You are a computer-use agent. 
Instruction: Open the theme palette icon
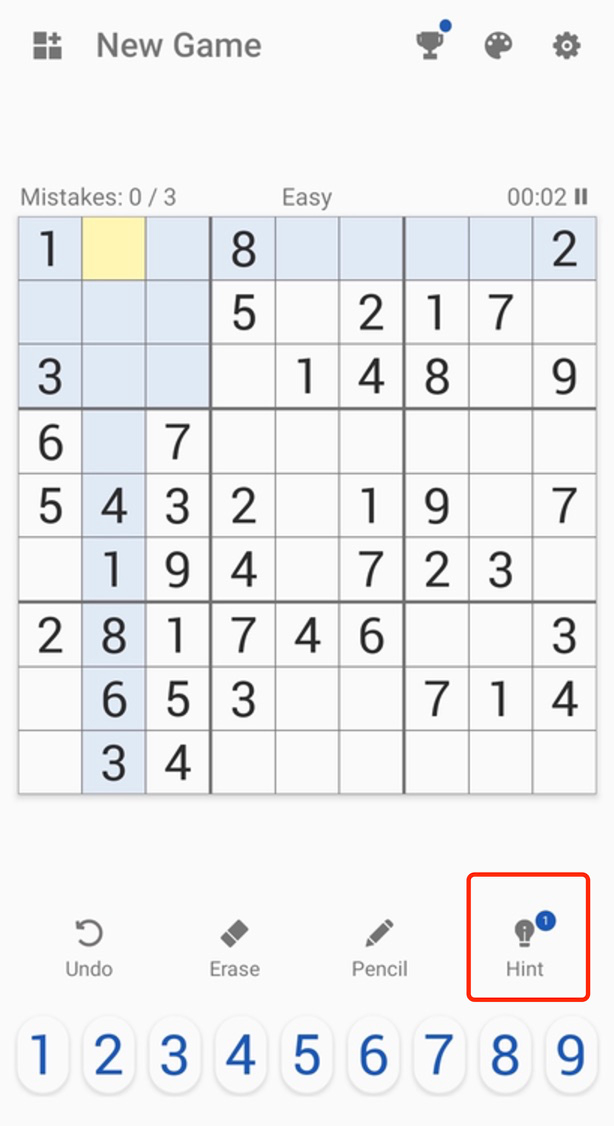[x=497, y=45]
